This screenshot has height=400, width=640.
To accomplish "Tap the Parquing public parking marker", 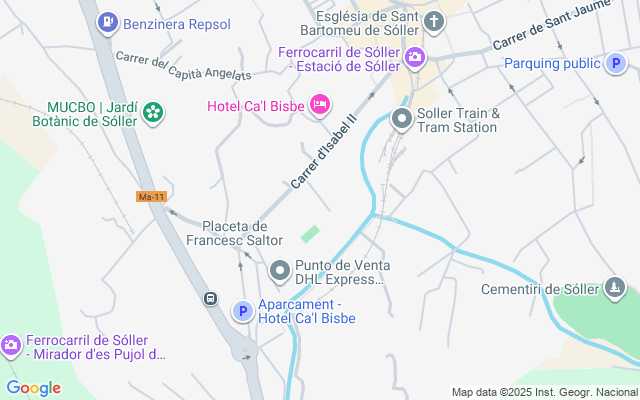I will point(617,63).
